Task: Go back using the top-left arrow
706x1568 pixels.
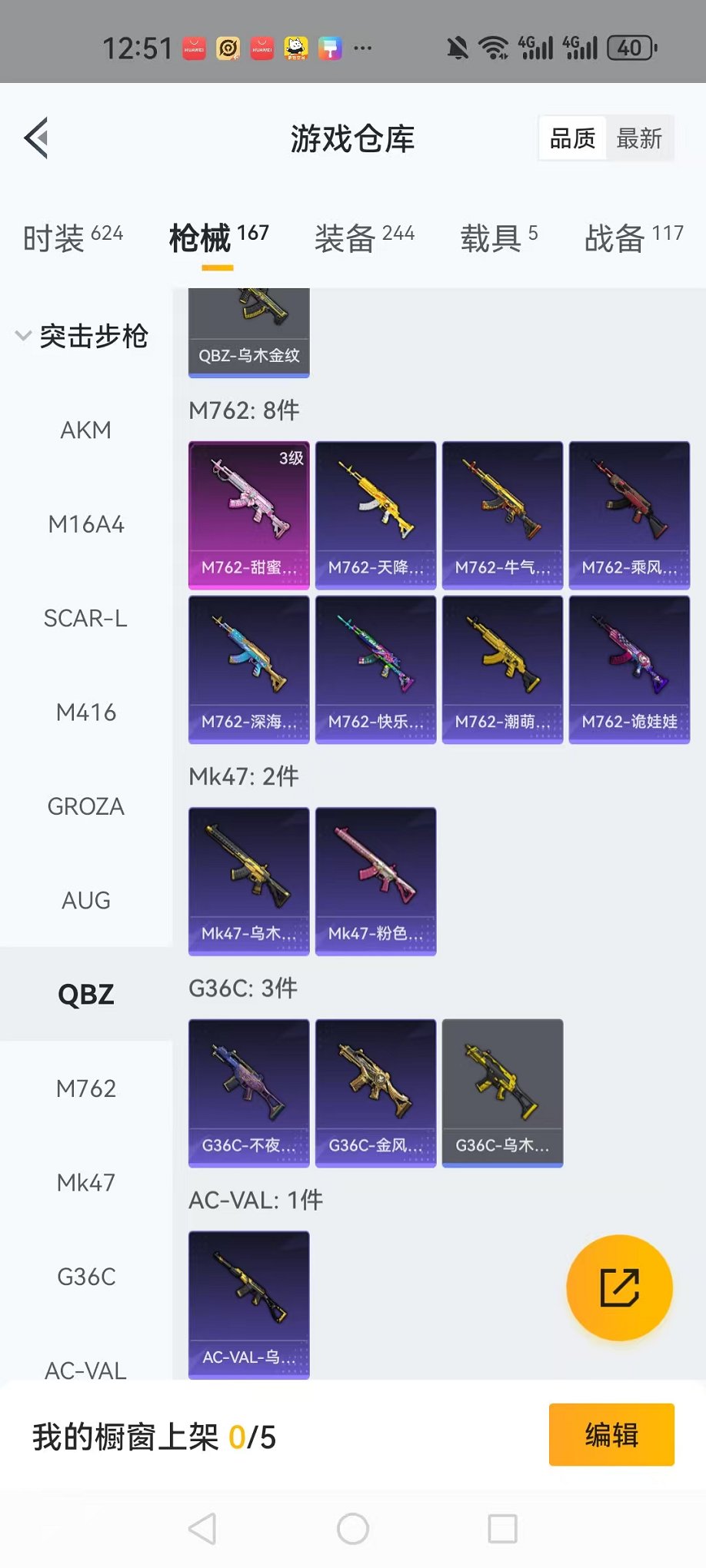Action: click(37, 138)
